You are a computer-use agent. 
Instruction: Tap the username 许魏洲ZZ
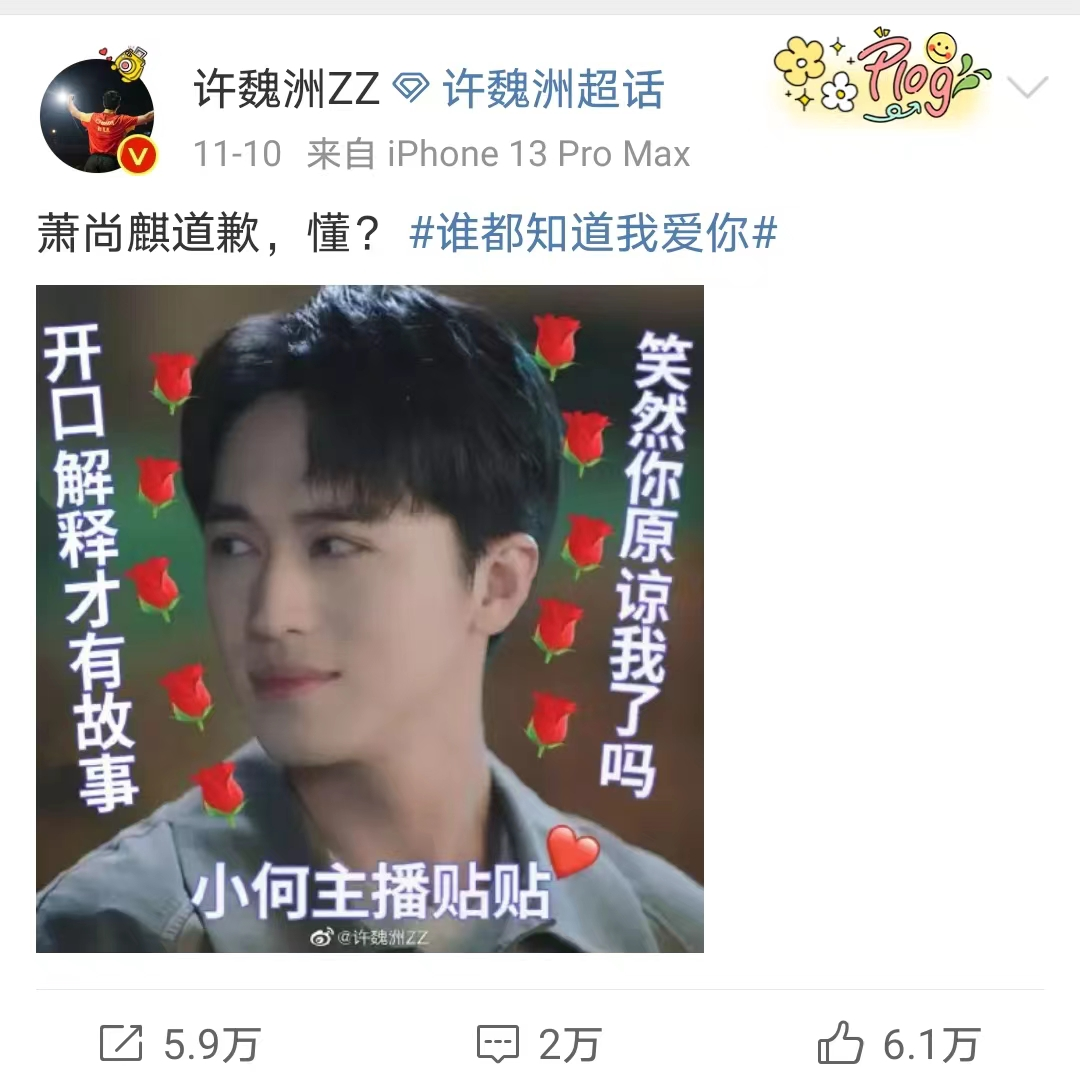click(x=286, y=91)
